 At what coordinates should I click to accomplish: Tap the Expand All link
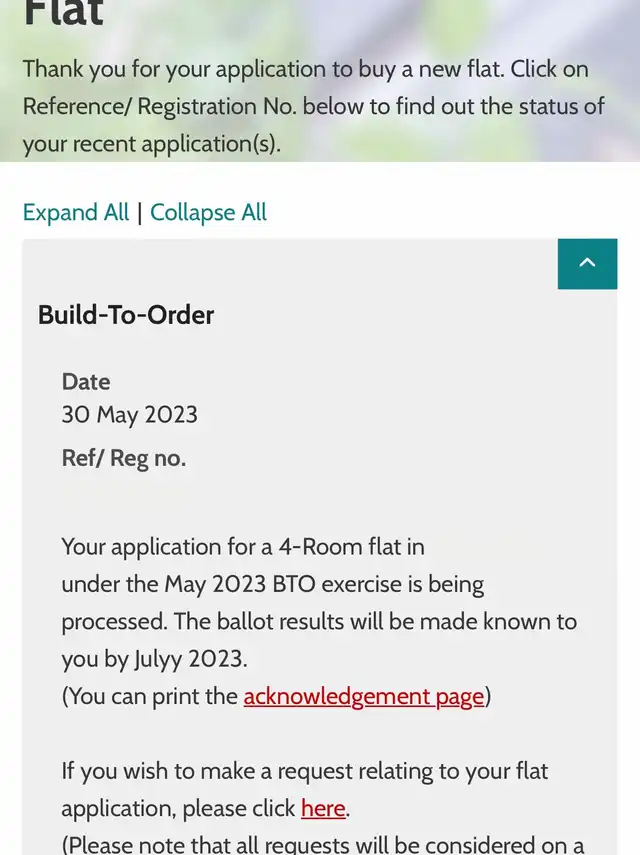click(x=76, y=212)
